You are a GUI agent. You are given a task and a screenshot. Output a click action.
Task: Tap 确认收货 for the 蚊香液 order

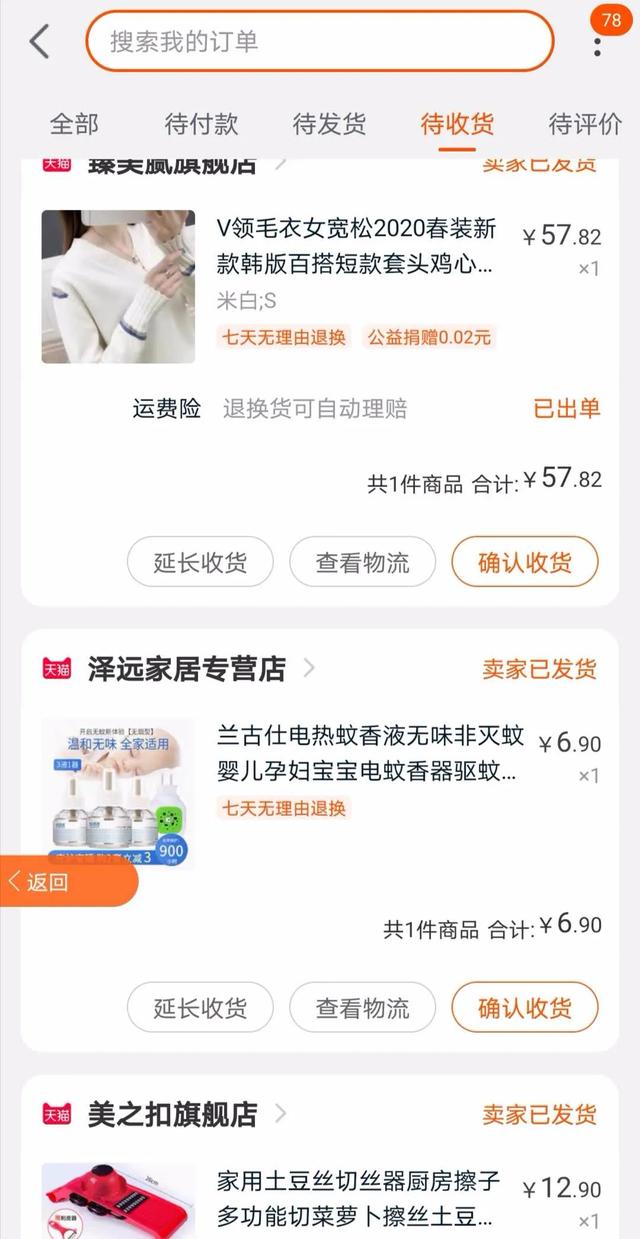(x=525, y=1007)
